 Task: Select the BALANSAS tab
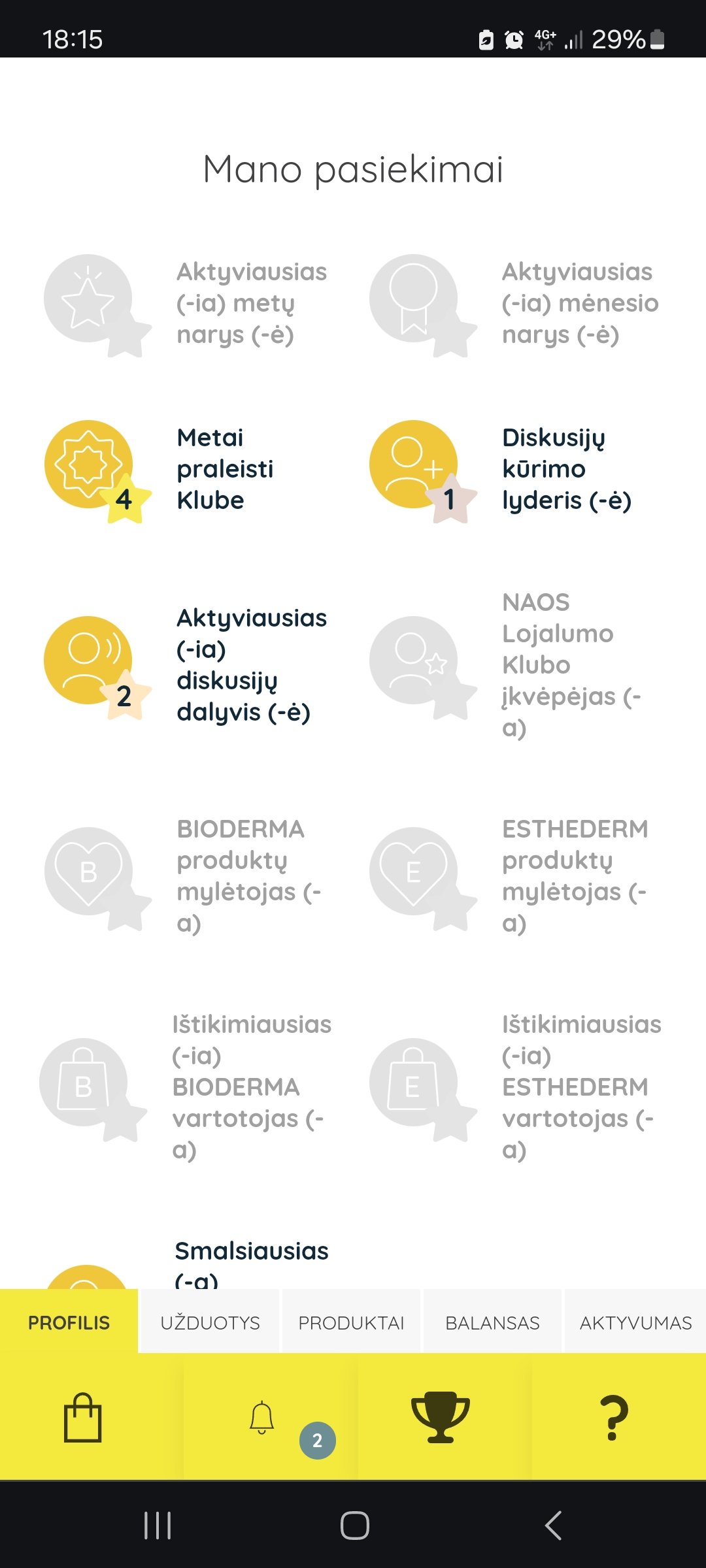click(492, 1322)
